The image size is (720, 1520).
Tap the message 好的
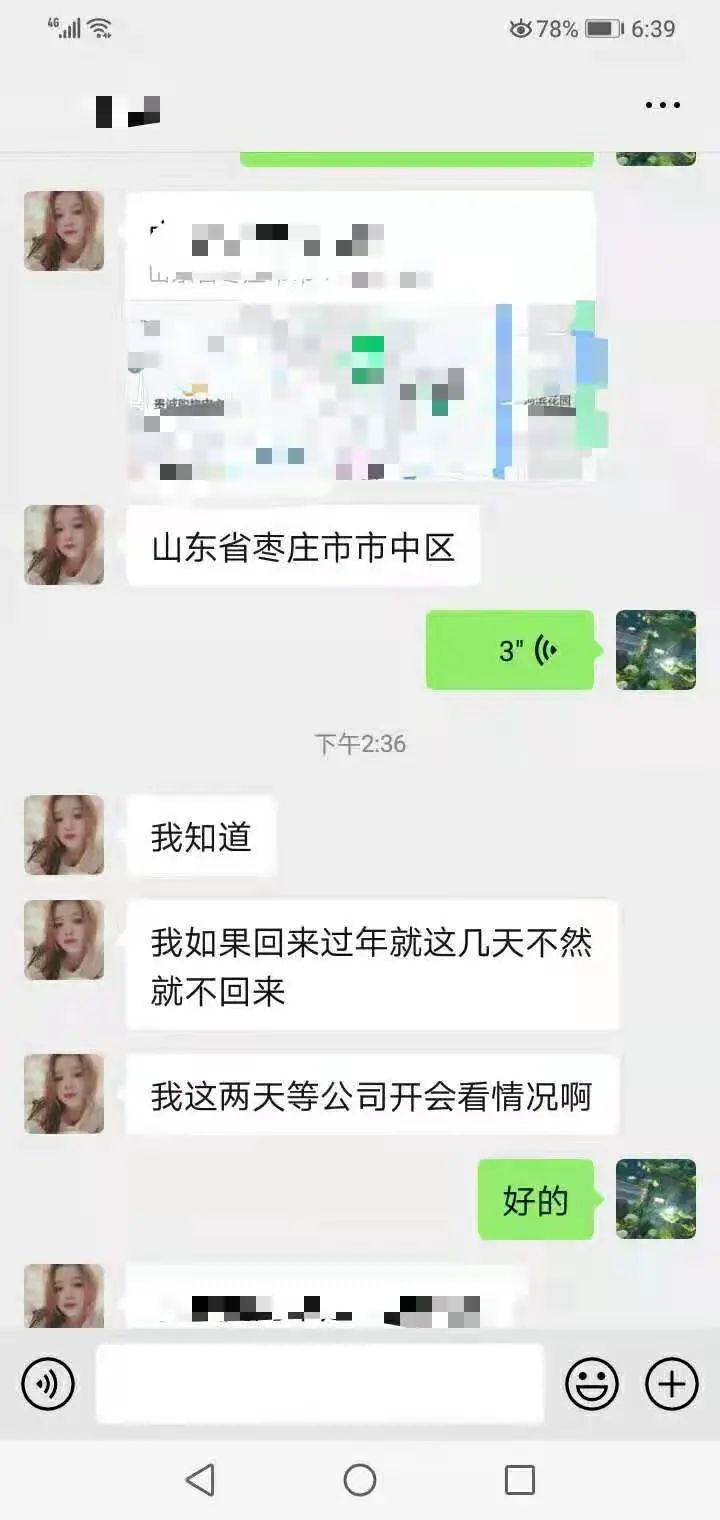535,1201
